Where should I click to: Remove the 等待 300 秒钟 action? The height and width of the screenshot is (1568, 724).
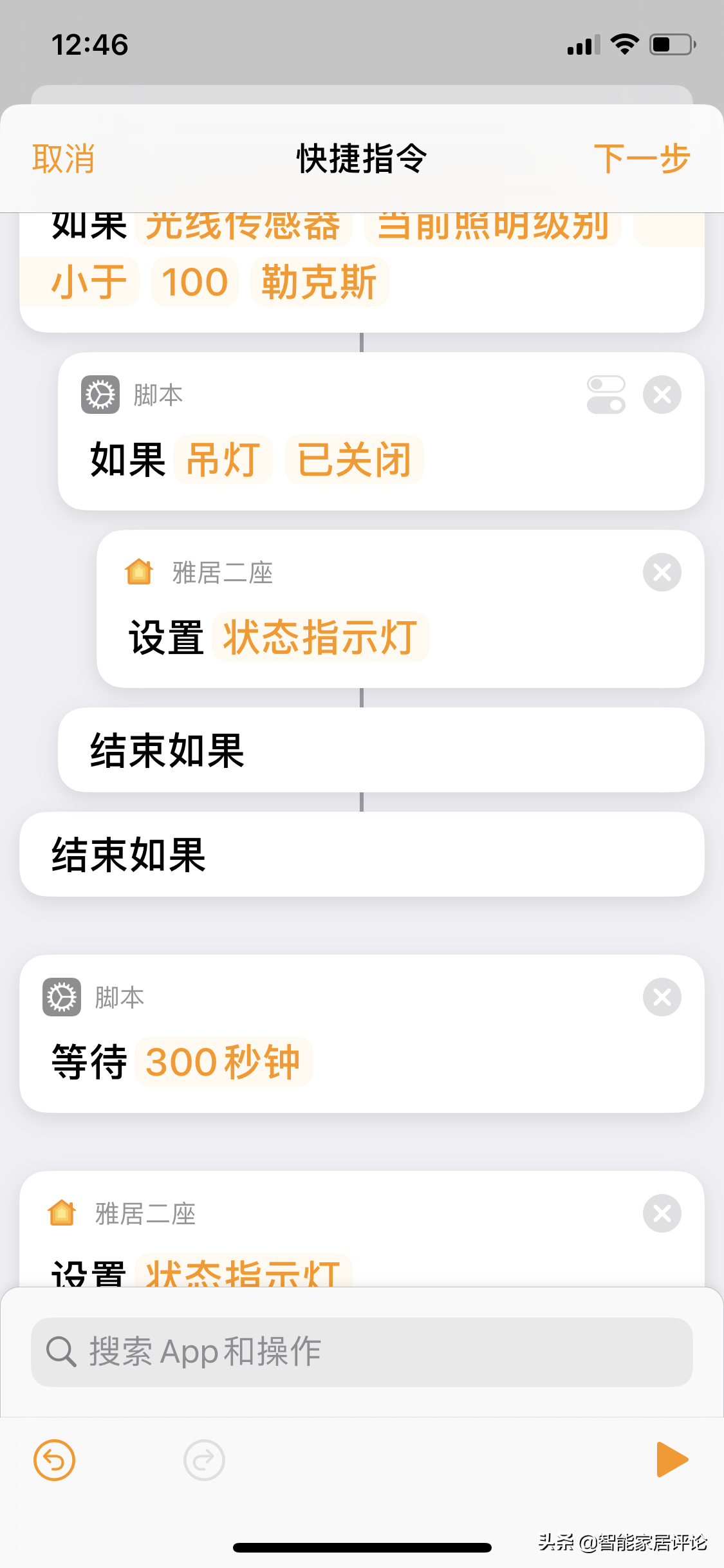point(662,997)
